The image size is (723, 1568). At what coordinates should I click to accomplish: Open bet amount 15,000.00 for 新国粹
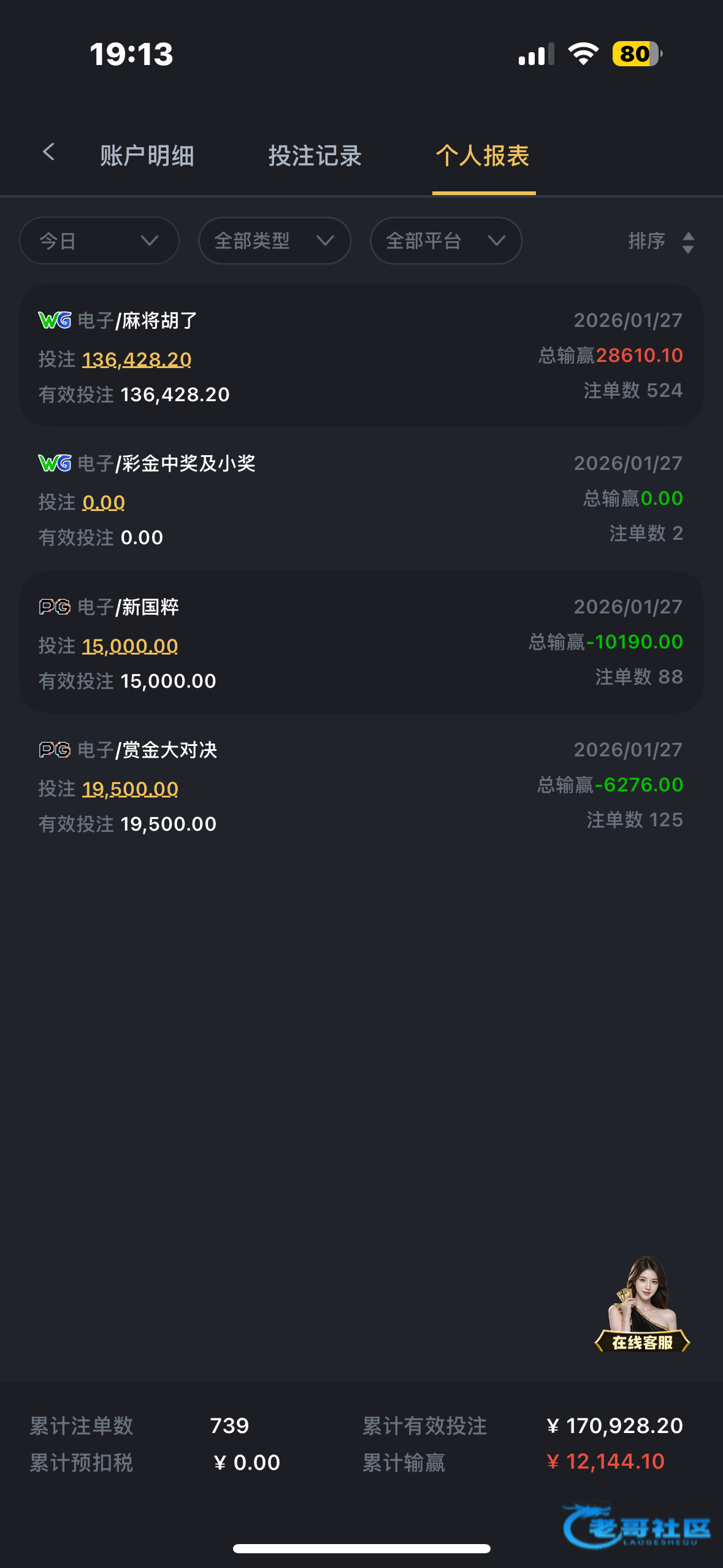pyautogui.click(x=130, y=646)
